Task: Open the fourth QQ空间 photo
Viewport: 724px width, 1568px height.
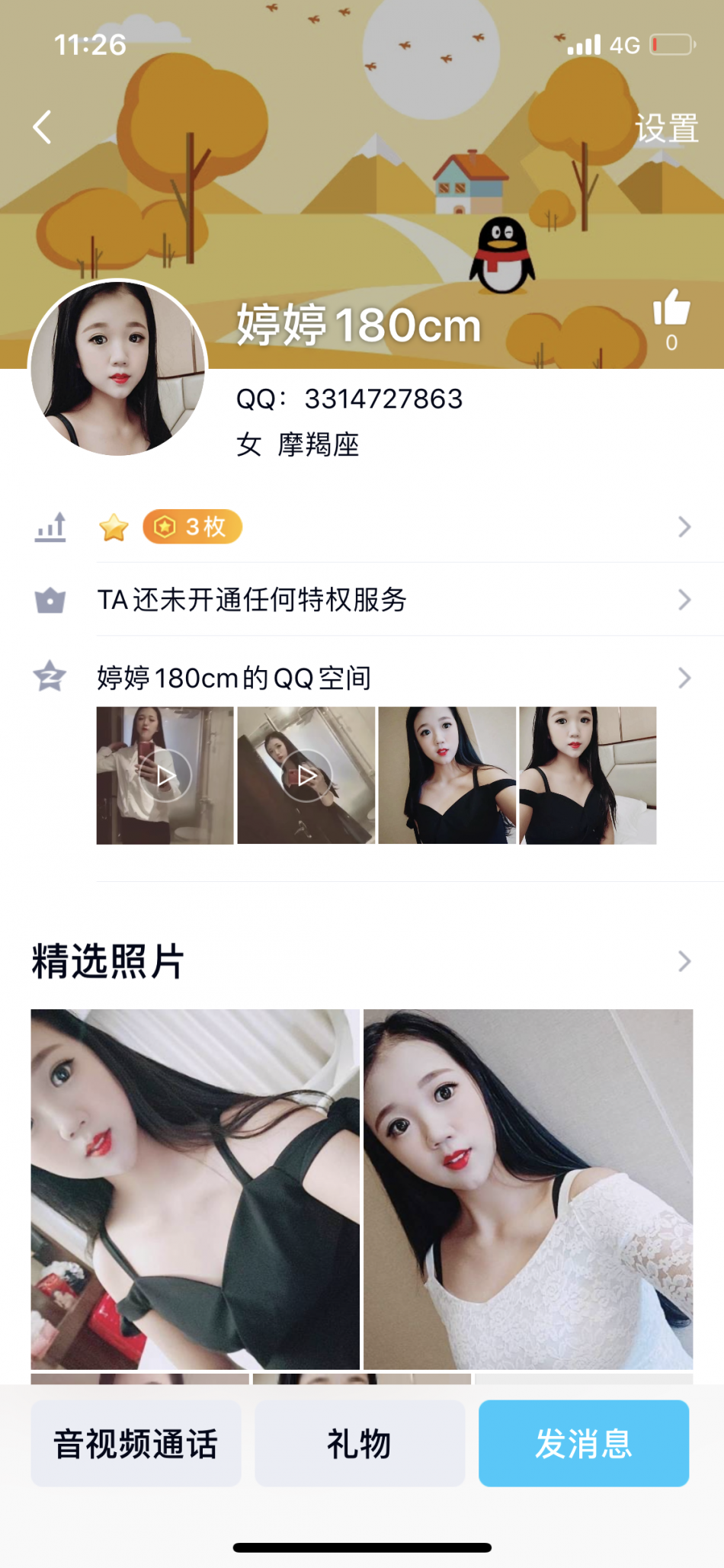Action: click(x=588, y=775)
